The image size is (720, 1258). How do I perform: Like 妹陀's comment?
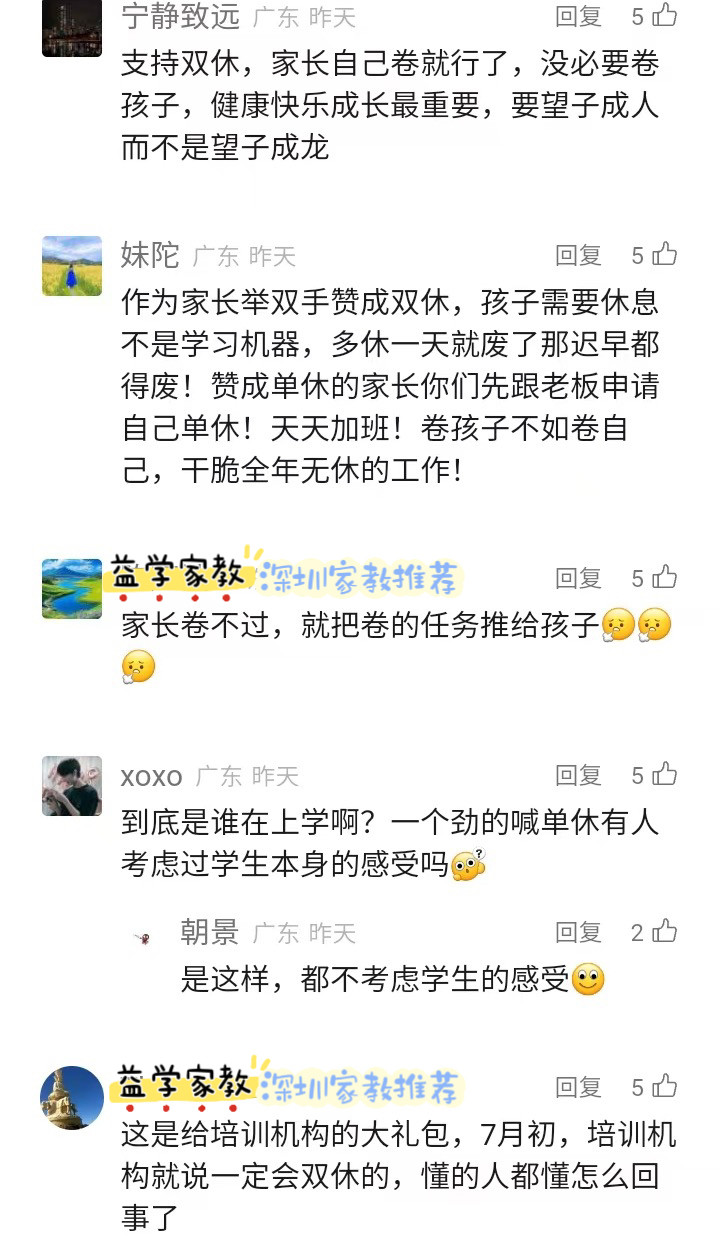coord(664,255)
